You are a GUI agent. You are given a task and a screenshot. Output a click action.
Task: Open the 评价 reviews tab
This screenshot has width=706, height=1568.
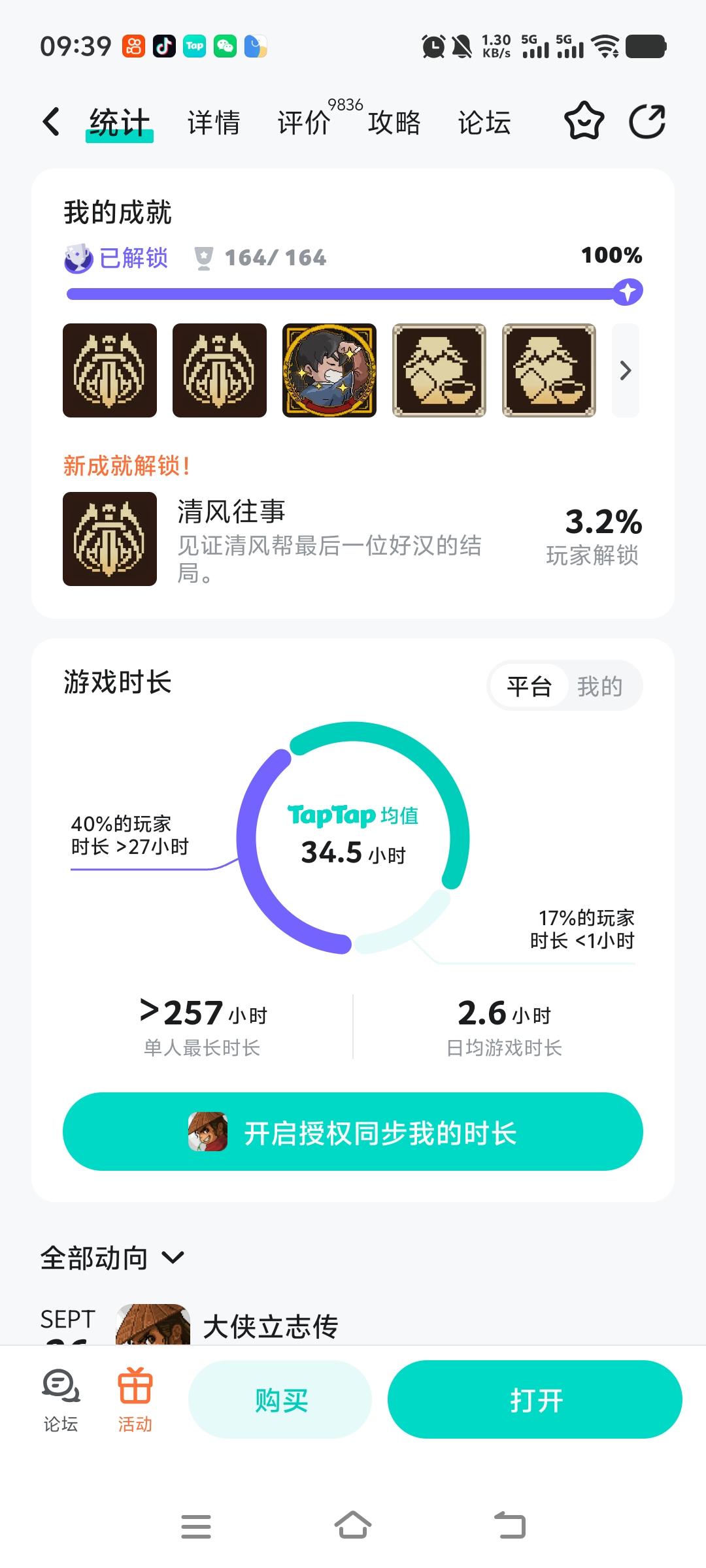click(x=305, y=123)
